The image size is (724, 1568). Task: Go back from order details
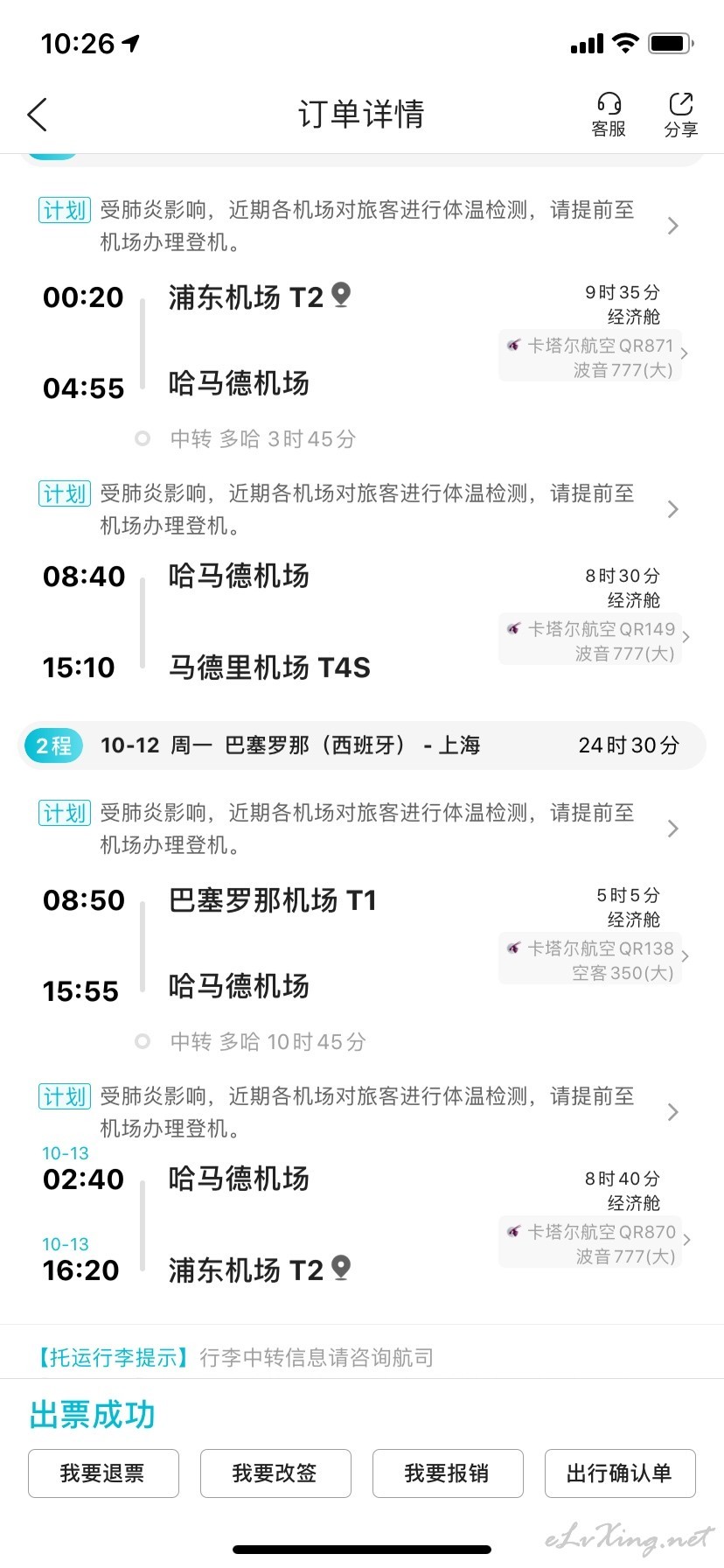(37, 115)
